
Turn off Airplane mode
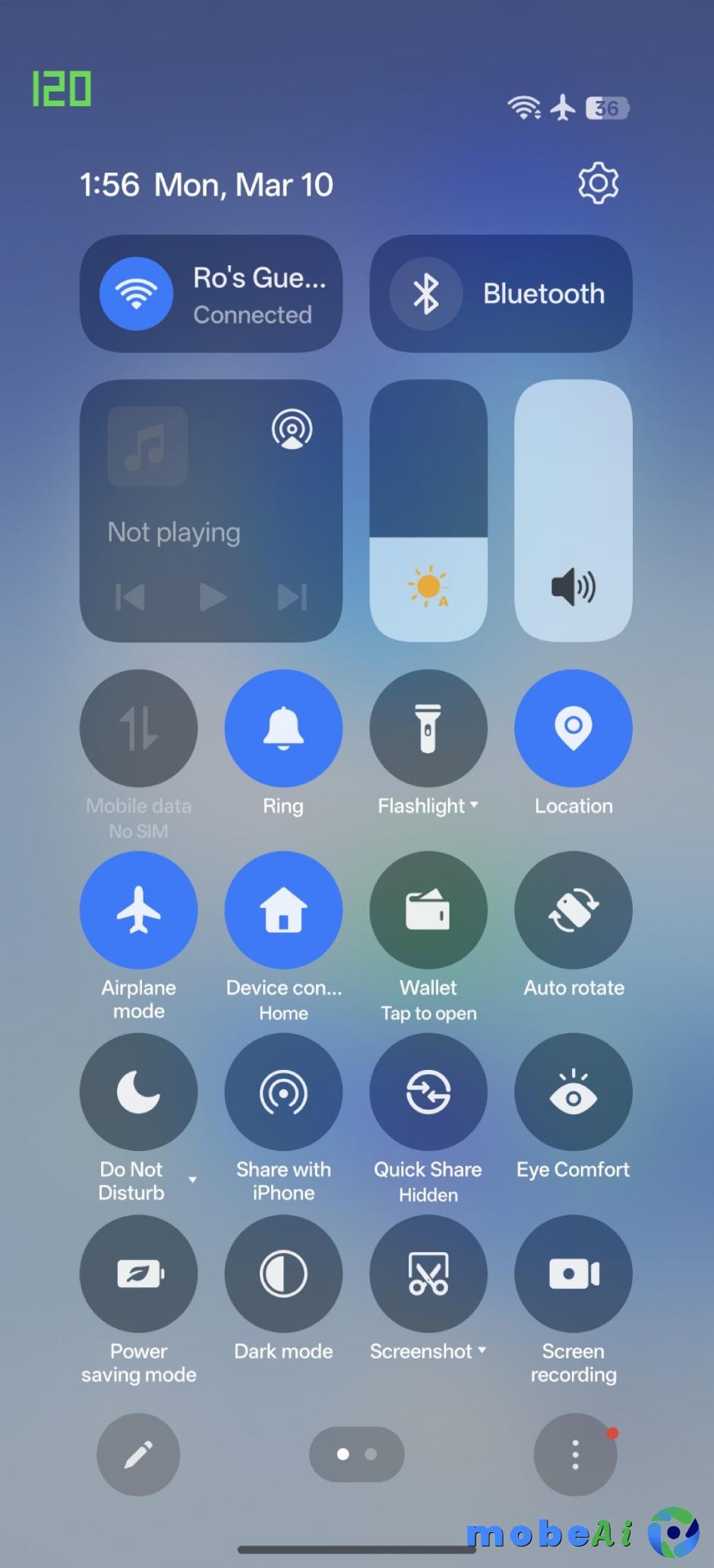[138, 910]
